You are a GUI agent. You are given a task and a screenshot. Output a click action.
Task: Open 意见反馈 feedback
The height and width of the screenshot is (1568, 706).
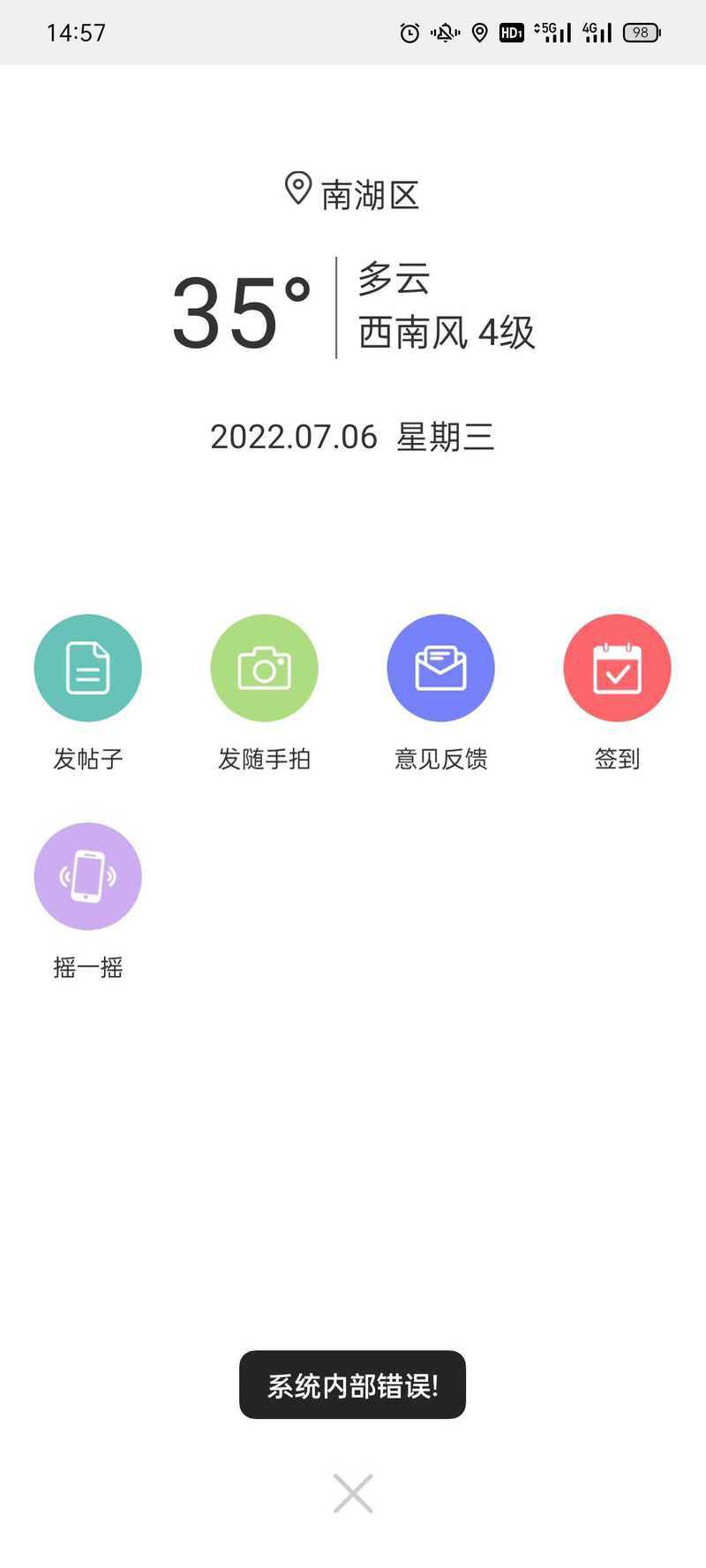click(x=440, y=668)
